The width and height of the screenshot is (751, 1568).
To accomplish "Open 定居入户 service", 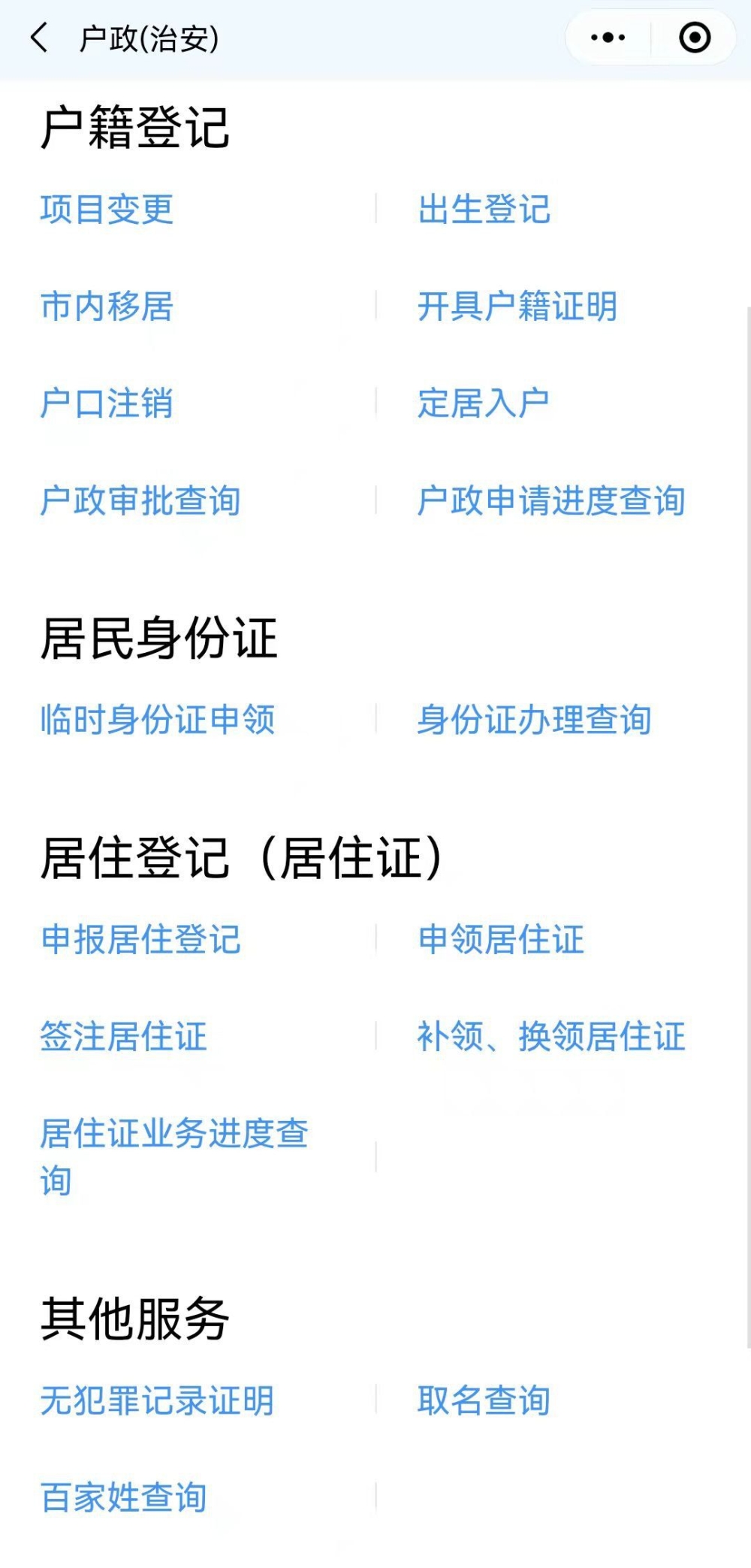I will [484, 403].
